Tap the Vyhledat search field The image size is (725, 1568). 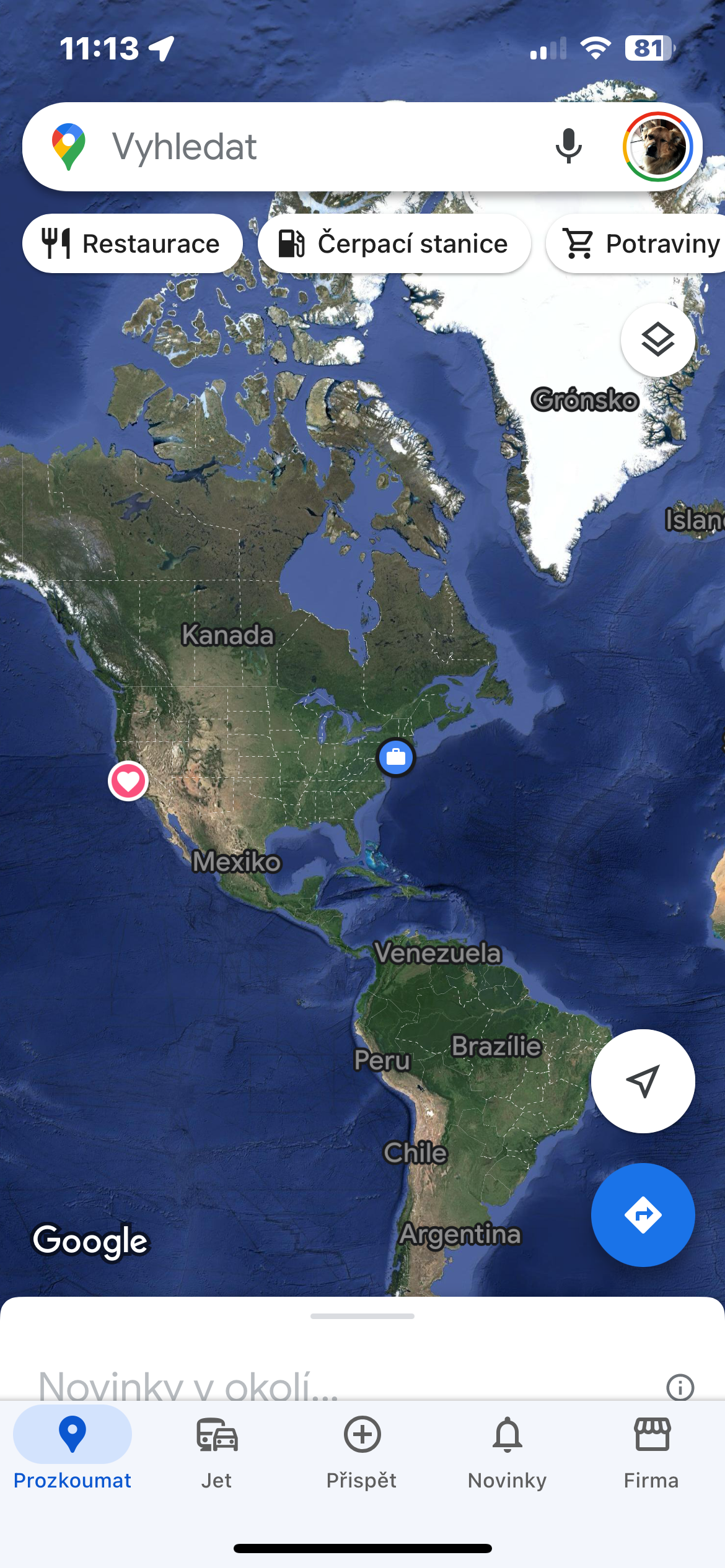point(310,147)
